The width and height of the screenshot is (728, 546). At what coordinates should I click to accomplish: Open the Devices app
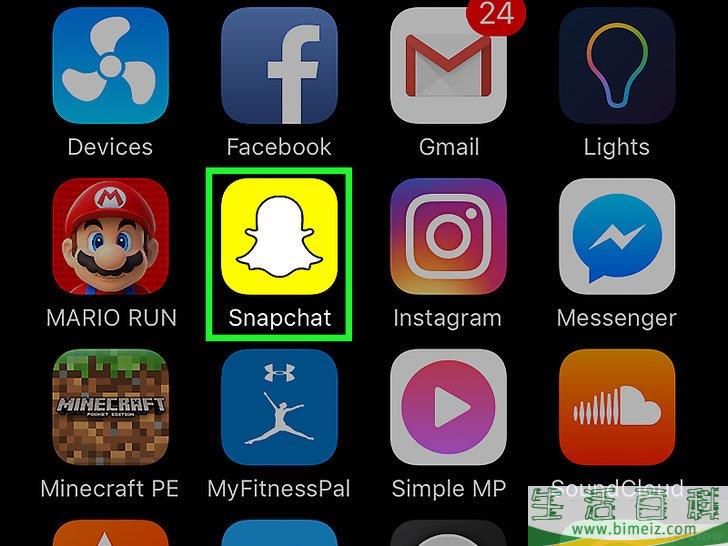pos(110,66)
